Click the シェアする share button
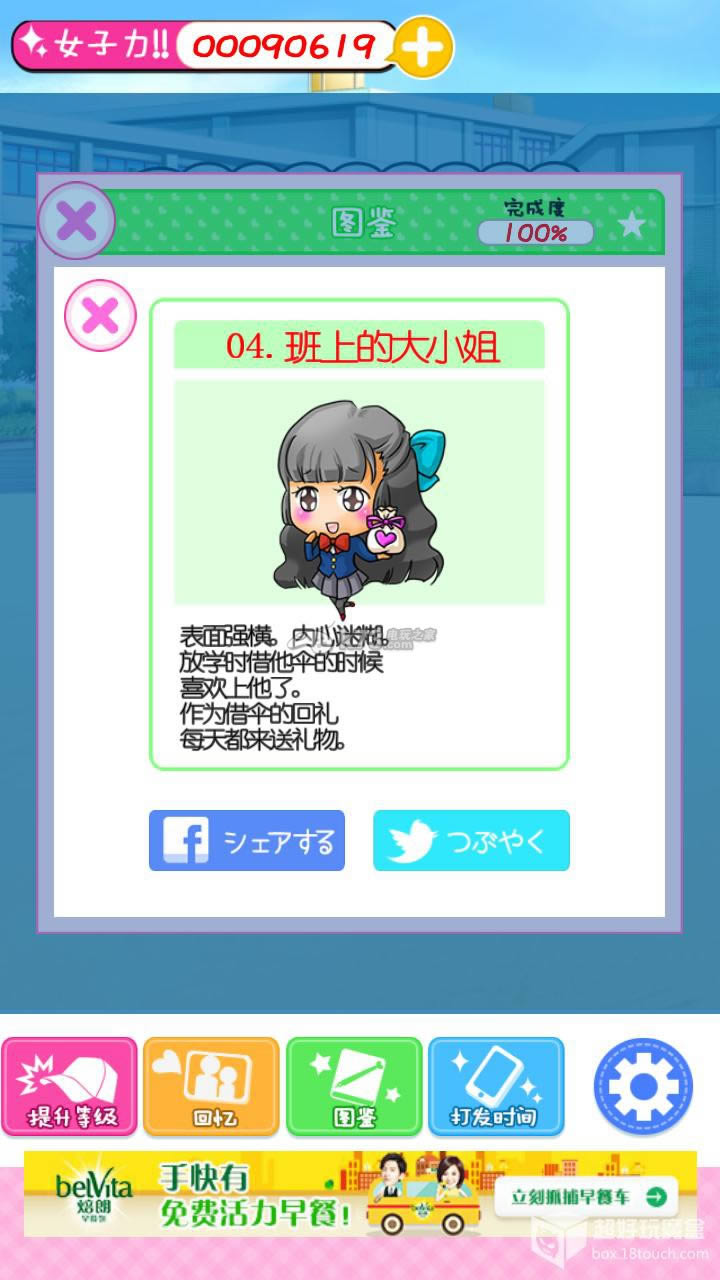The image size is (720, 1280). tap(247, 841)
